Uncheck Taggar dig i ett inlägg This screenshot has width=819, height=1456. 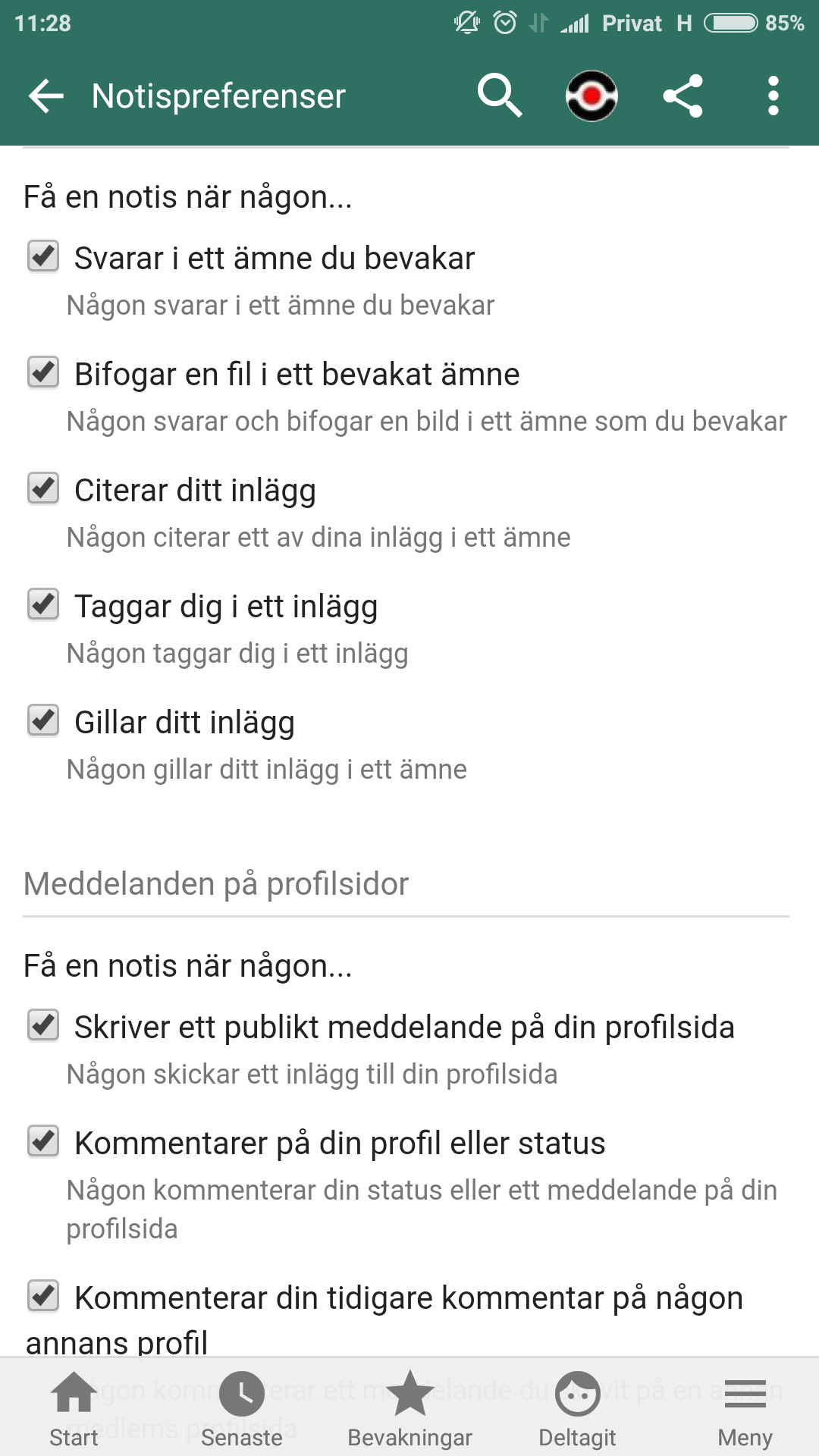43,605
